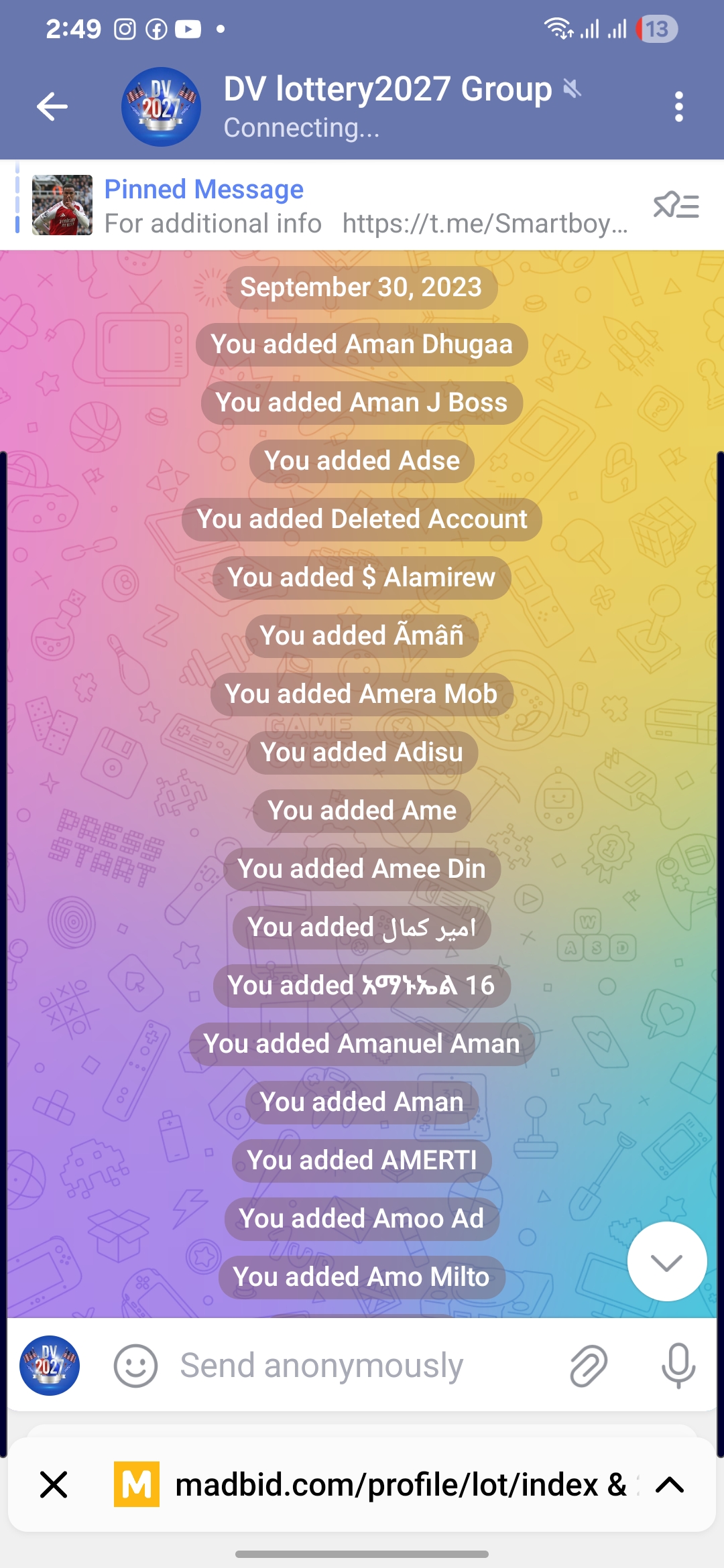Viewport: 724px width, 1568px height.
Task: Close the madbid.com web panel
Action: [x=54, y=1485]
